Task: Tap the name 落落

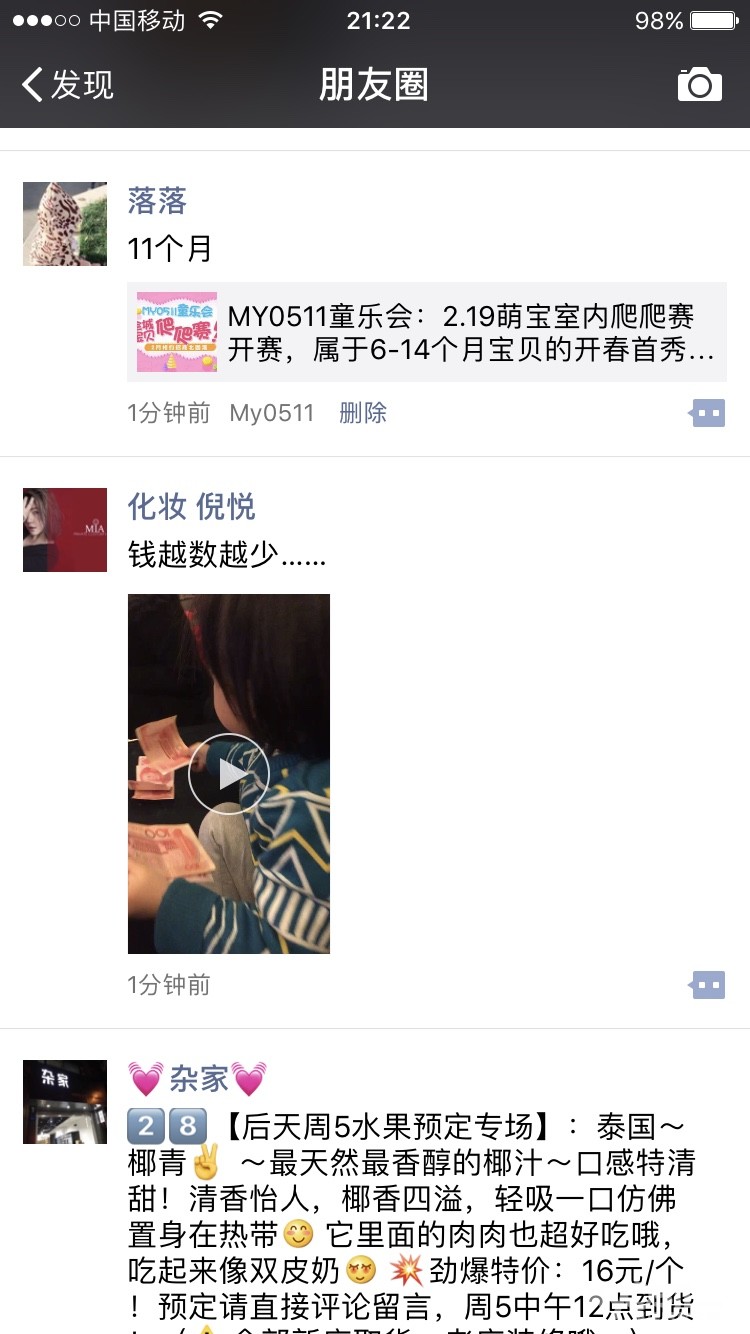Action: click(157, 201)
